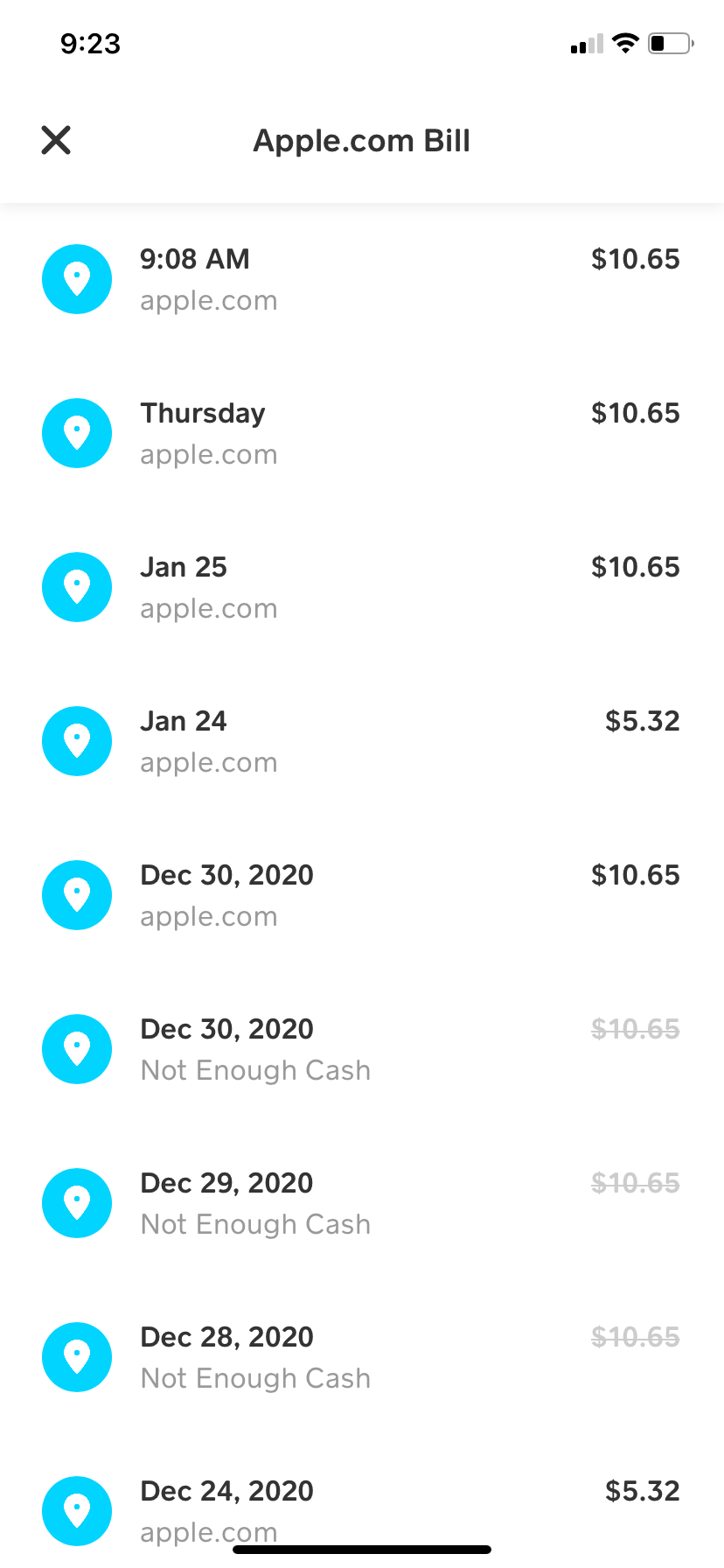Image resolution: width=724 pixels, height=1568 pixels.
Task: Tap the Apple.com Bill header title
Action: [x=362, y=140]
